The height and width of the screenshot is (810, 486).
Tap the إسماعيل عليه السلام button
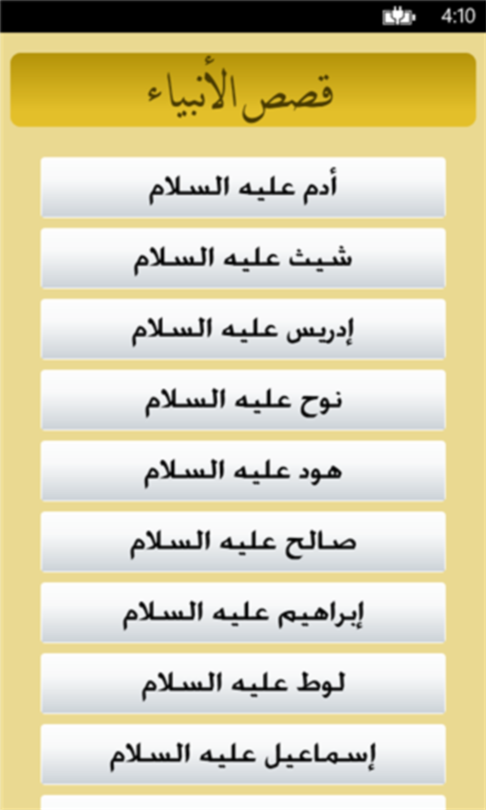(x=243, y=753)
